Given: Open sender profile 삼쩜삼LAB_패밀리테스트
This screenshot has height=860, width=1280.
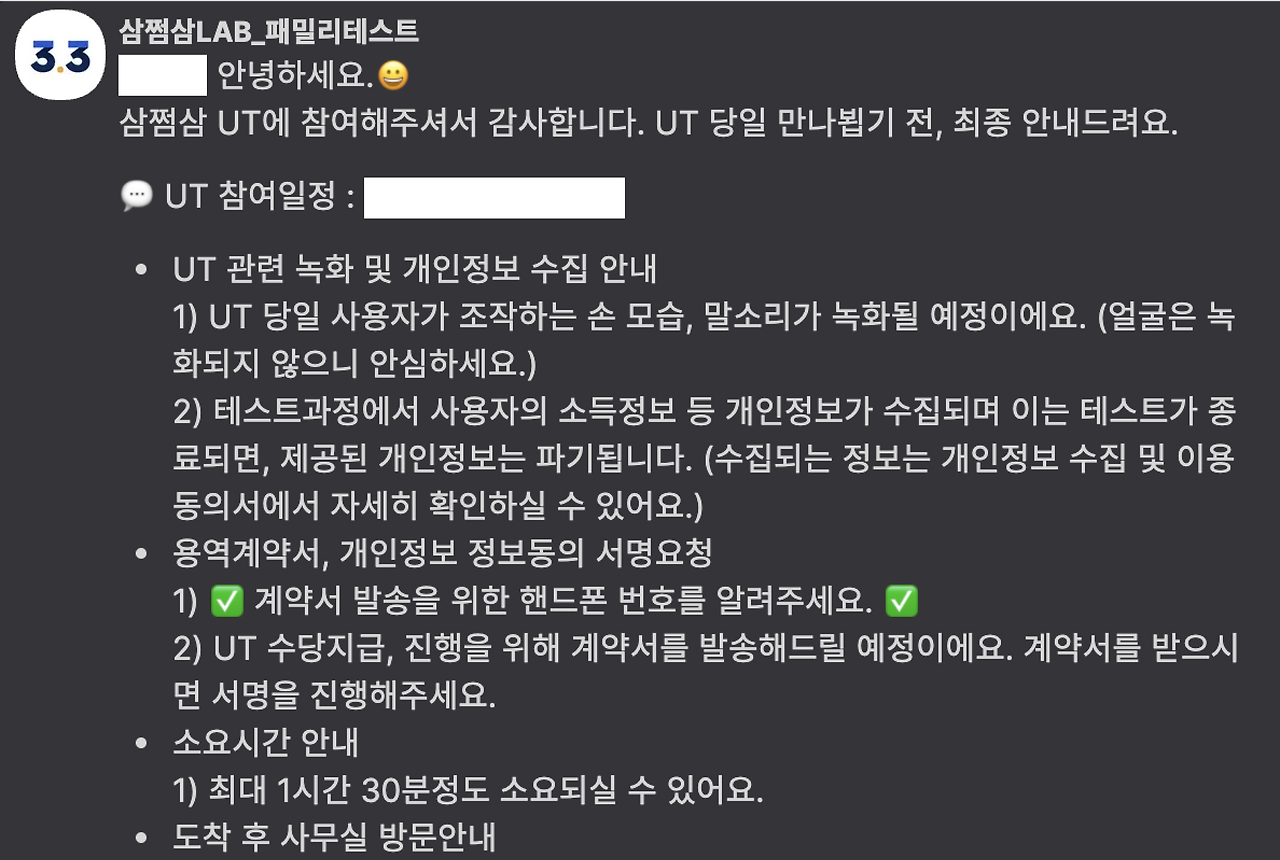Looking at the screenshot, I should pyautogui.click(x=268, y=32).
